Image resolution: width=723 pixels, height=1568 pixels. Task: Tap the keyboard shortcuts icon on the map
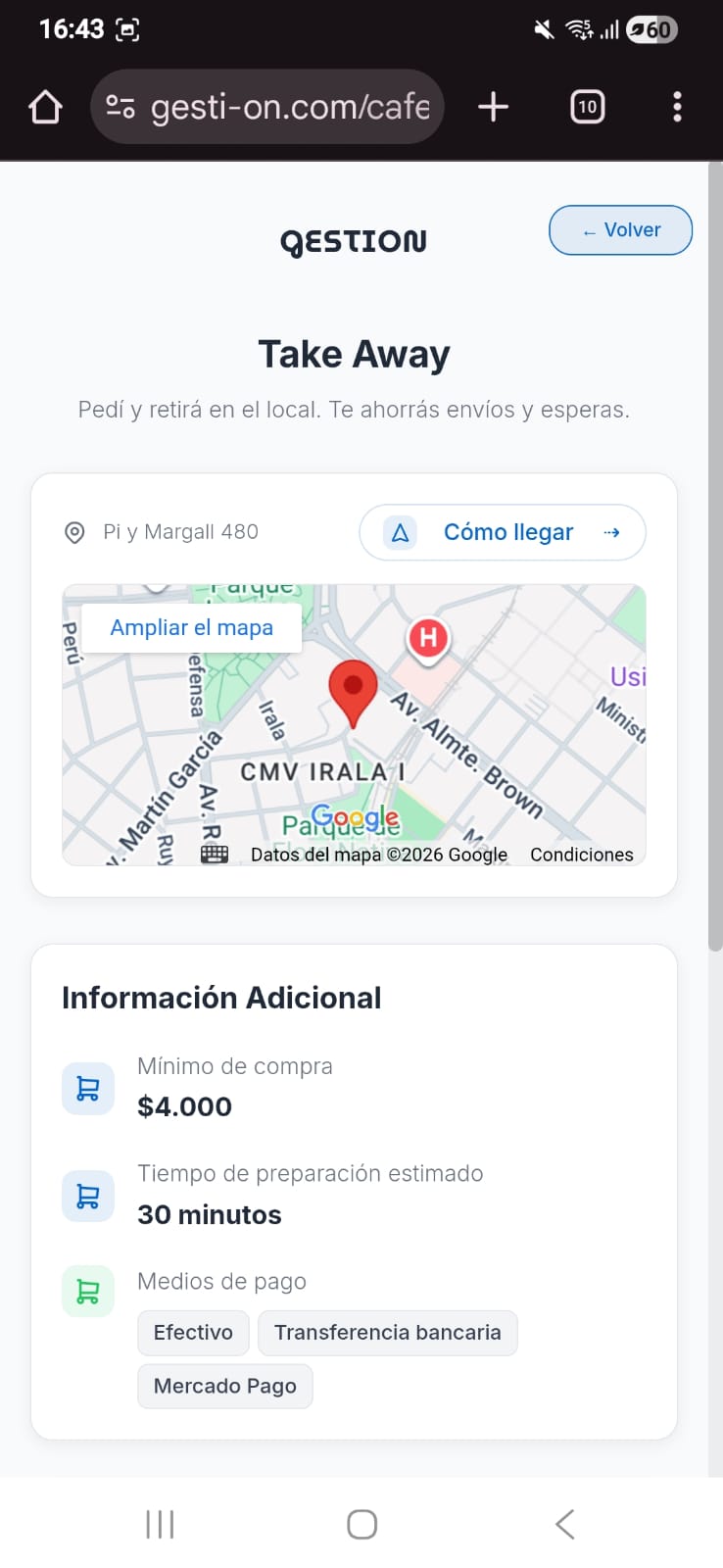(x=214, y=855)
